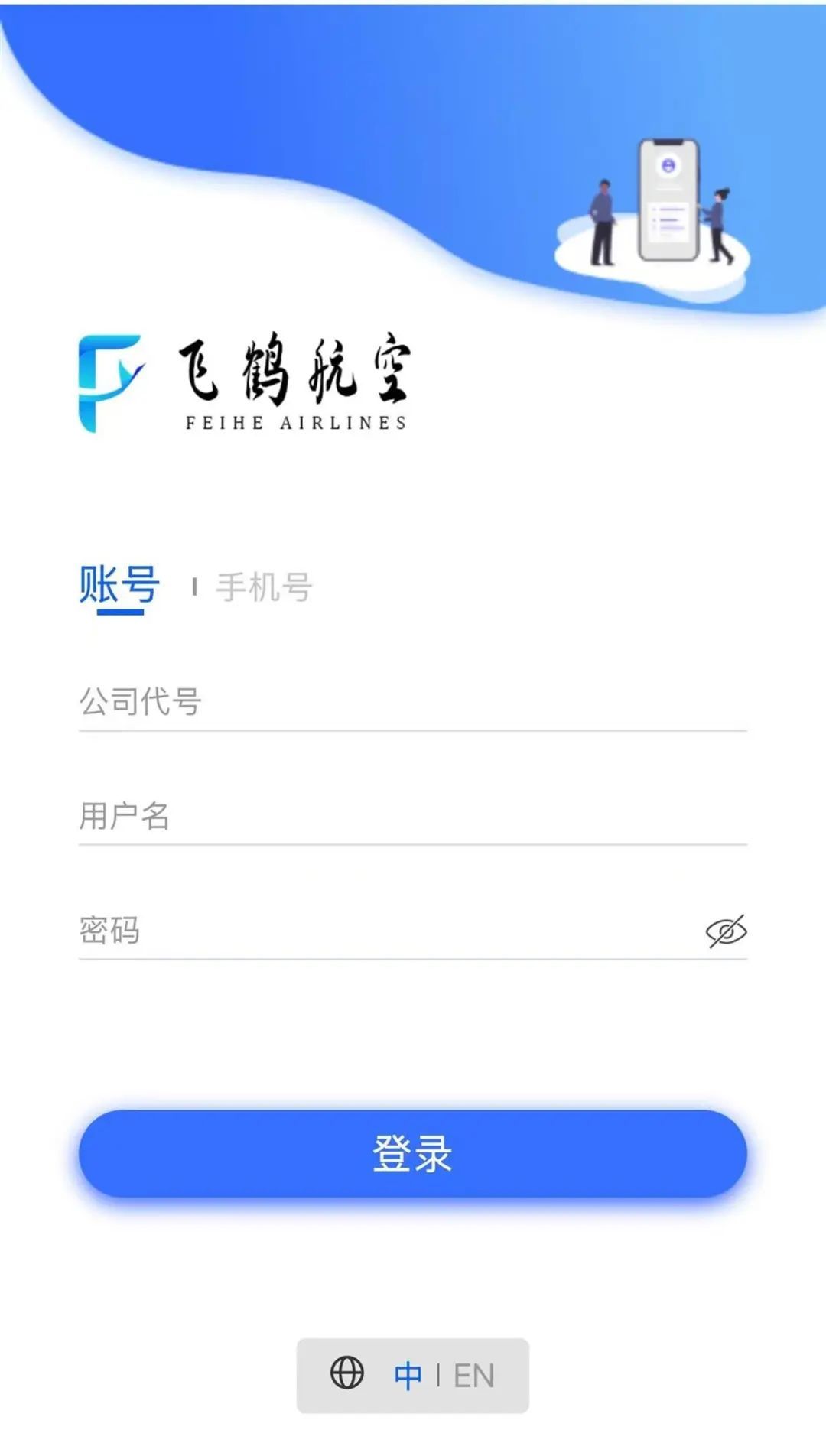The image size is (826, 1456).
Task: Select the 账号 login tab
Action: click(x=117, y=585)
